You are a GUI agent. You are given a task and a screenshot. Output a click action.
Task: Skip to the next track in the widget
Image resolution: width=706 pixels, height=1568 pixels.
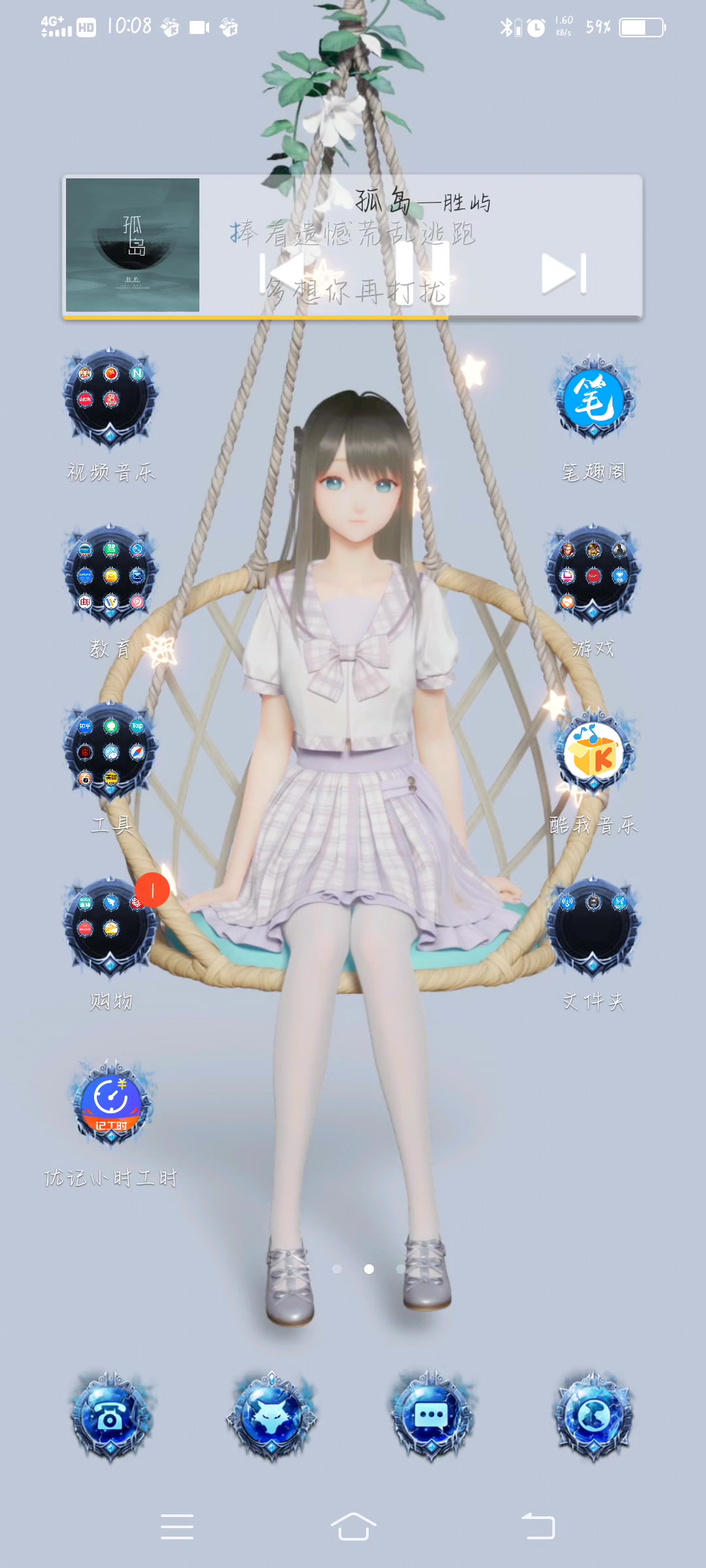[563, 273]
